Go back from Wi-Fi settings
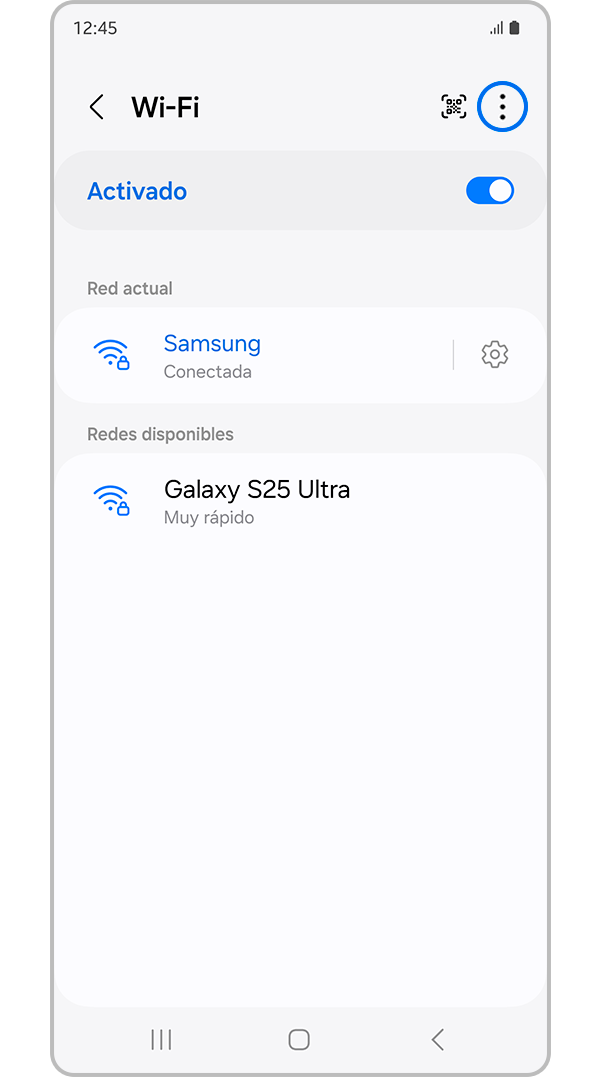The height and width of the screenshot is (1077, 600). click(97, 108)
